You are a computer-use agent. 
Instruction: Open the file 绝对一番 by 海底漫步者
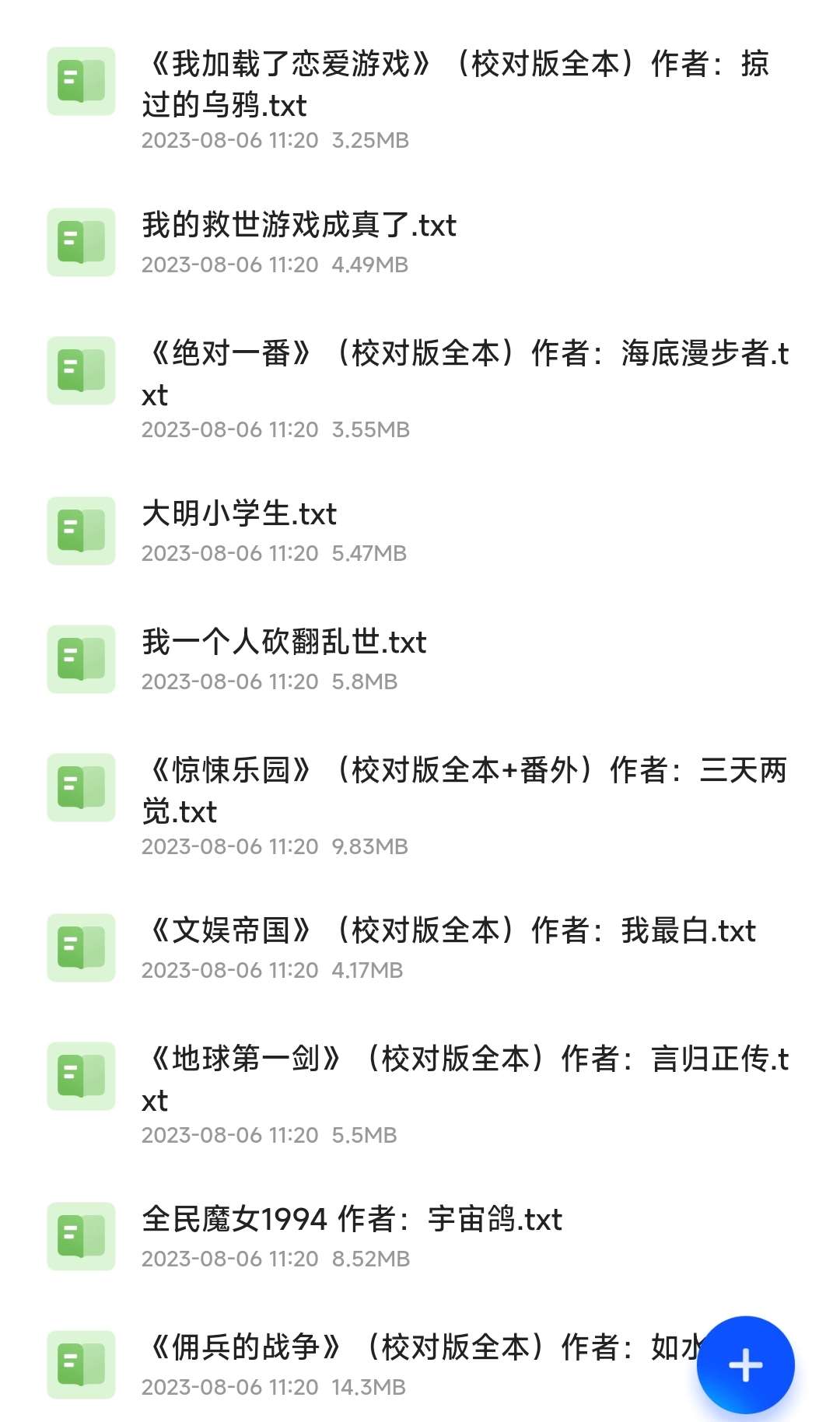tap(464, 373)
